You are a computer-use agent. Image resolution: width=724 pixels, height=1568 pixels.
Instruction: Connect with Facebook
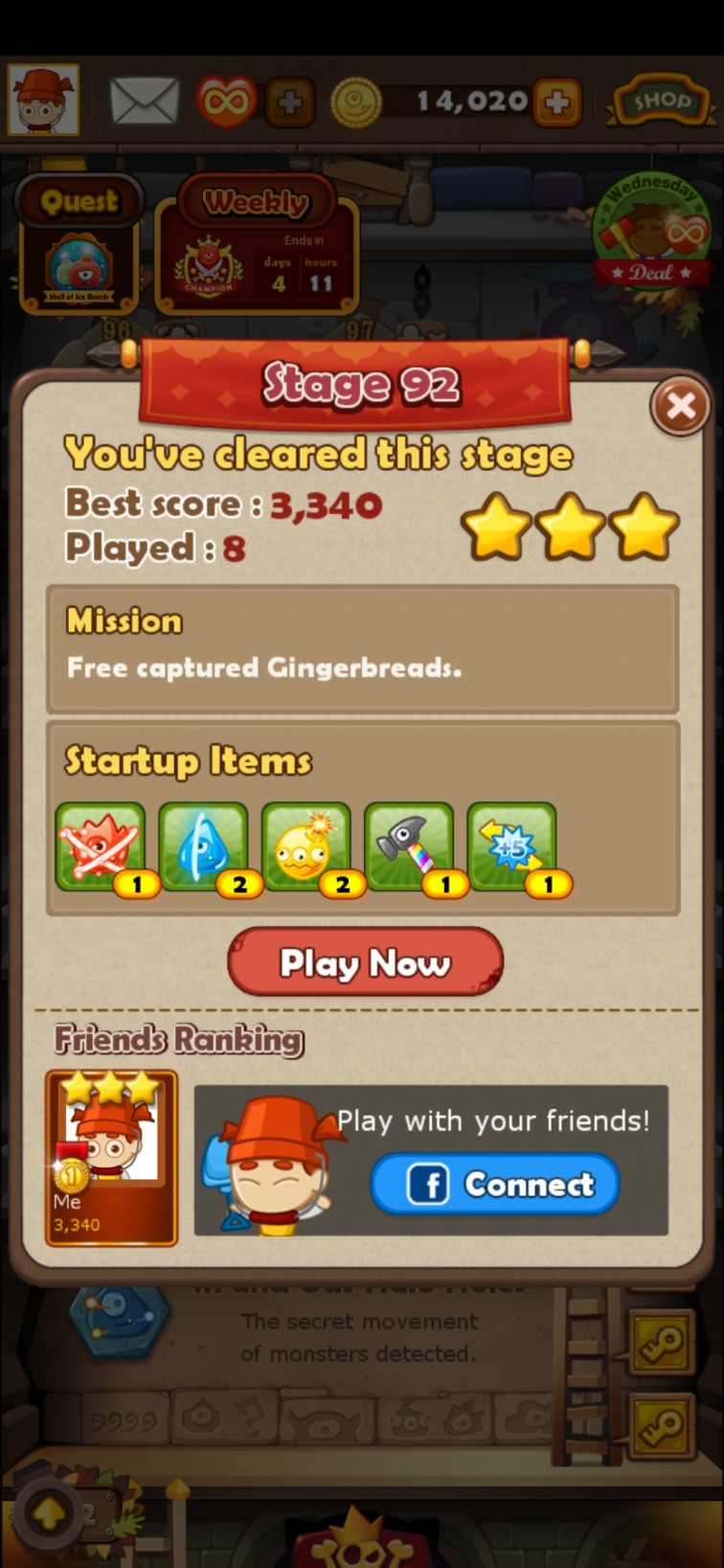pos(494,1184)
